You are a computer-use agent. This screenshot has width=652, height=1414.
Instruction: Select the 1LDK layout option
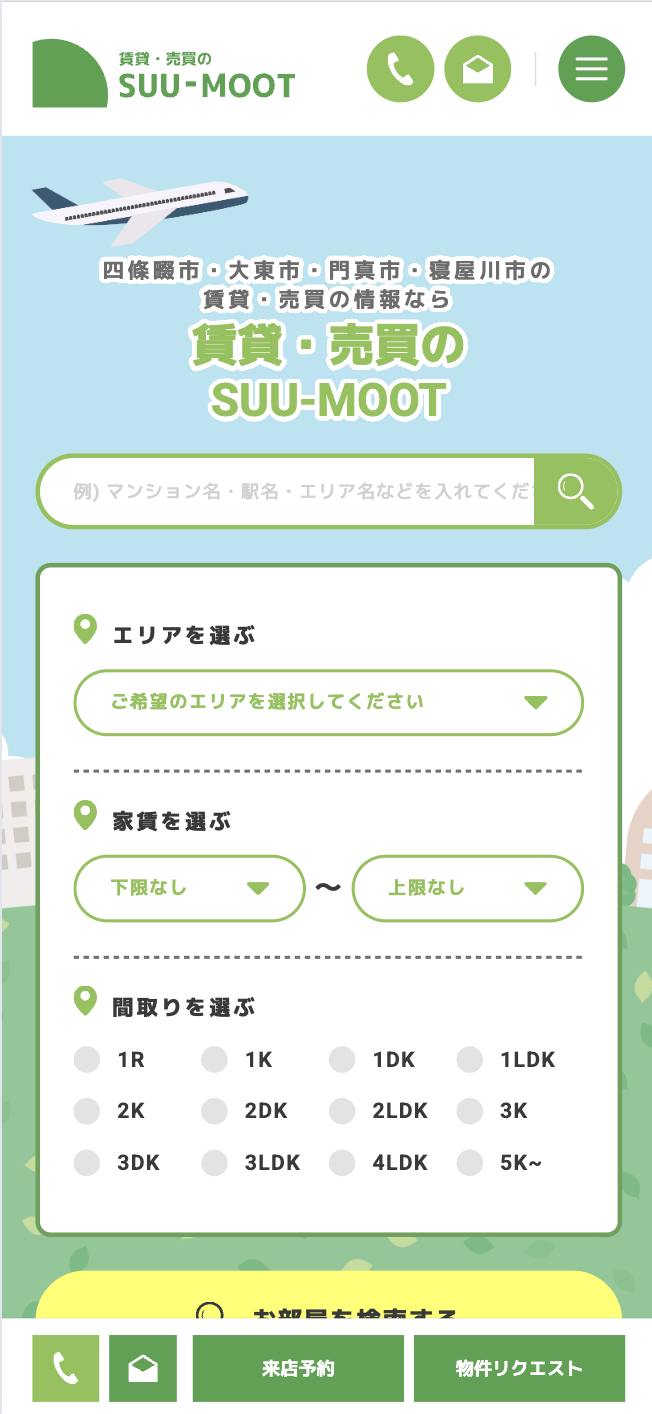click(x=506, y=1060)
